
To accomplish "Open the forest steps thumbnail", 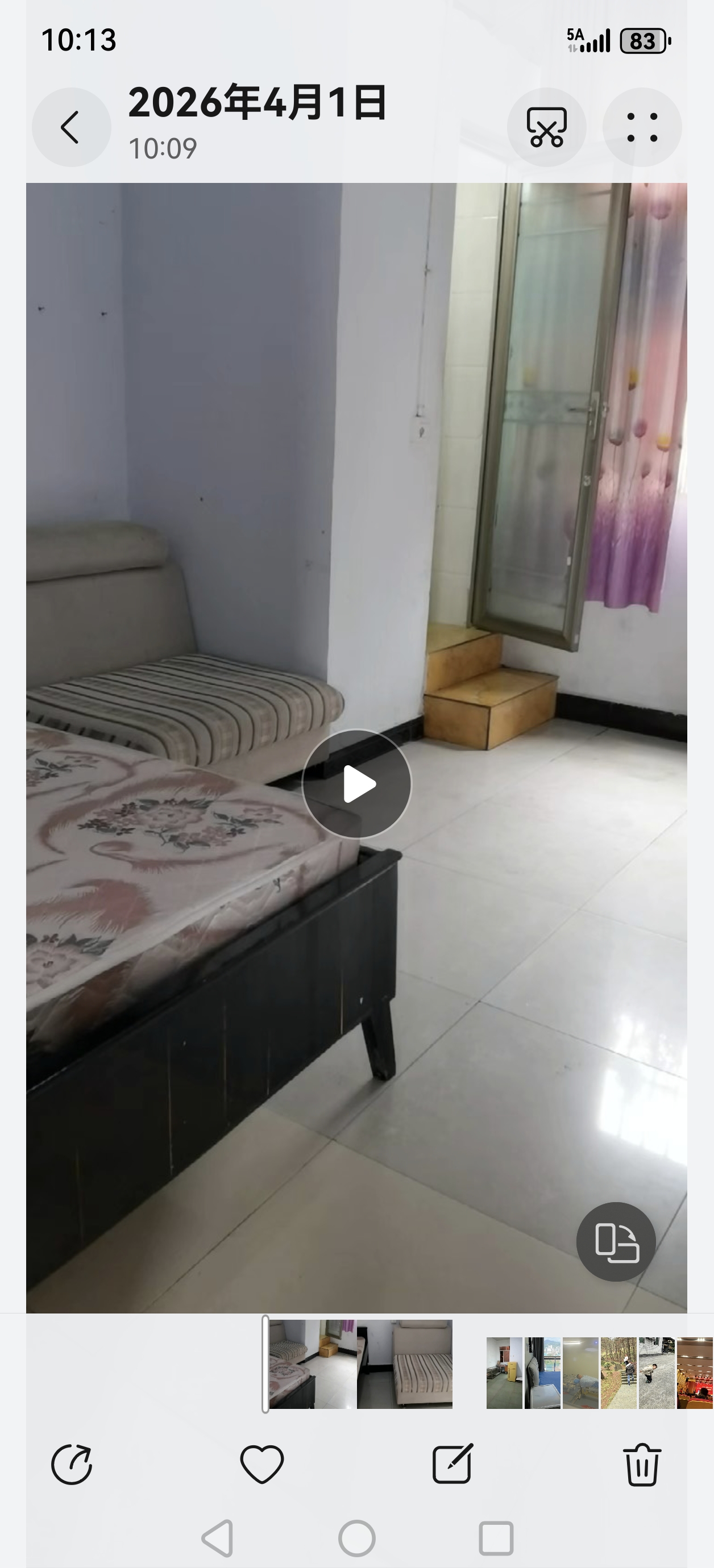I will (x=618, y=1373).
